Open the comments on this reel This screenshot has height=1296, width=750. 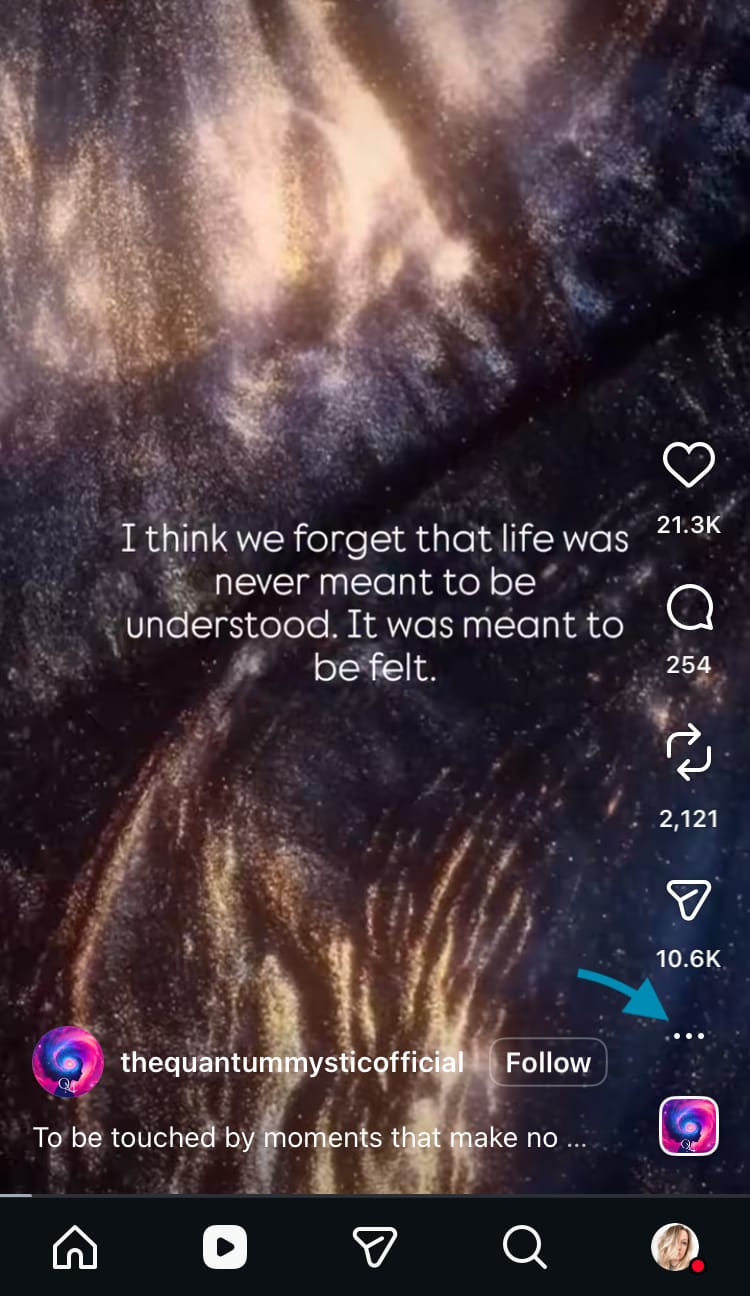click(688, 608)
